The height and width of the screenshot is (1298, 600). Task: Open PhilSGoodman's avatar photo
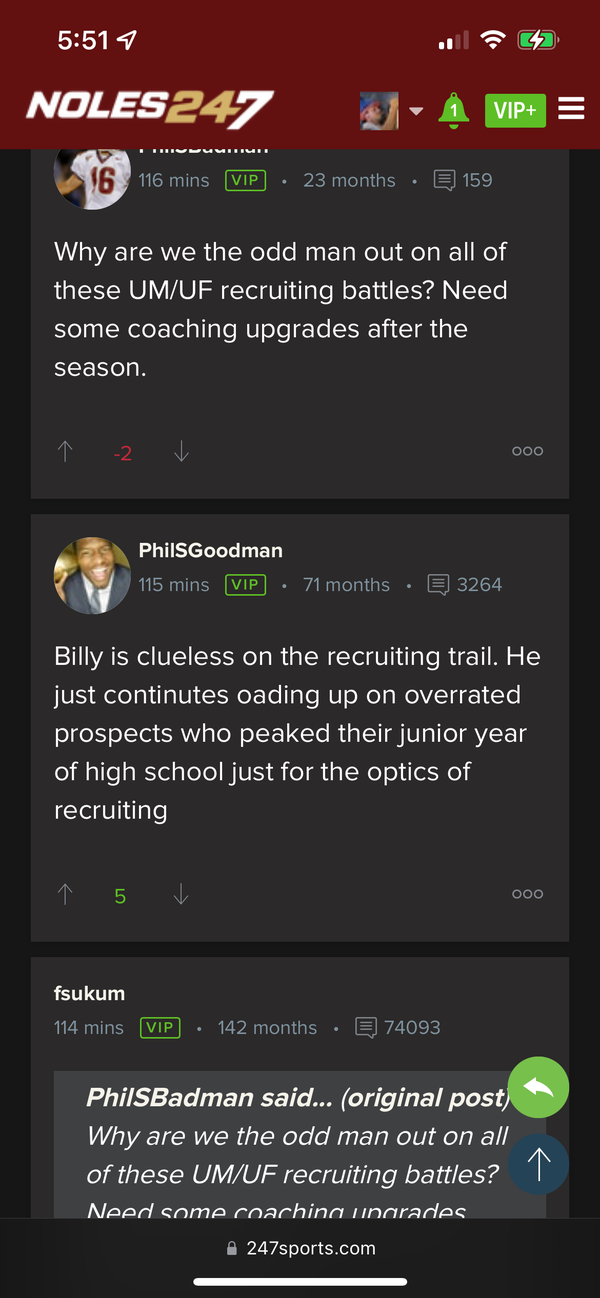[x=92, y=576]
